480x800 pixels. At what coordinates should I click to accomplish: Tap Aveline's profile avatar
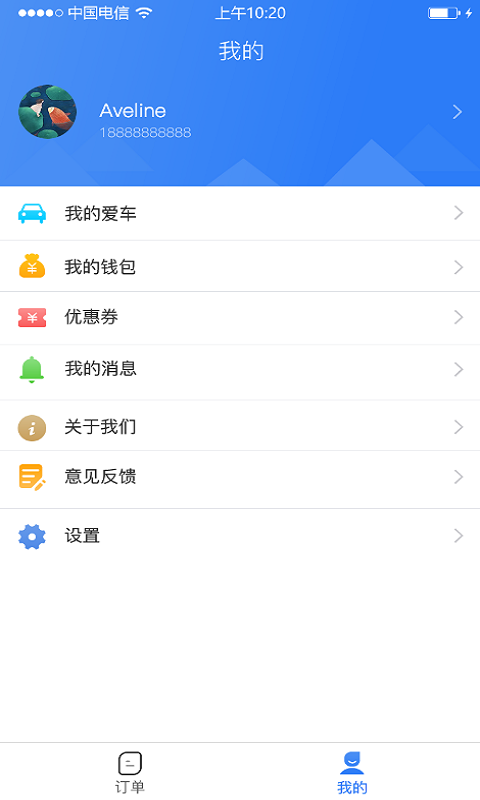click(47, 112)
